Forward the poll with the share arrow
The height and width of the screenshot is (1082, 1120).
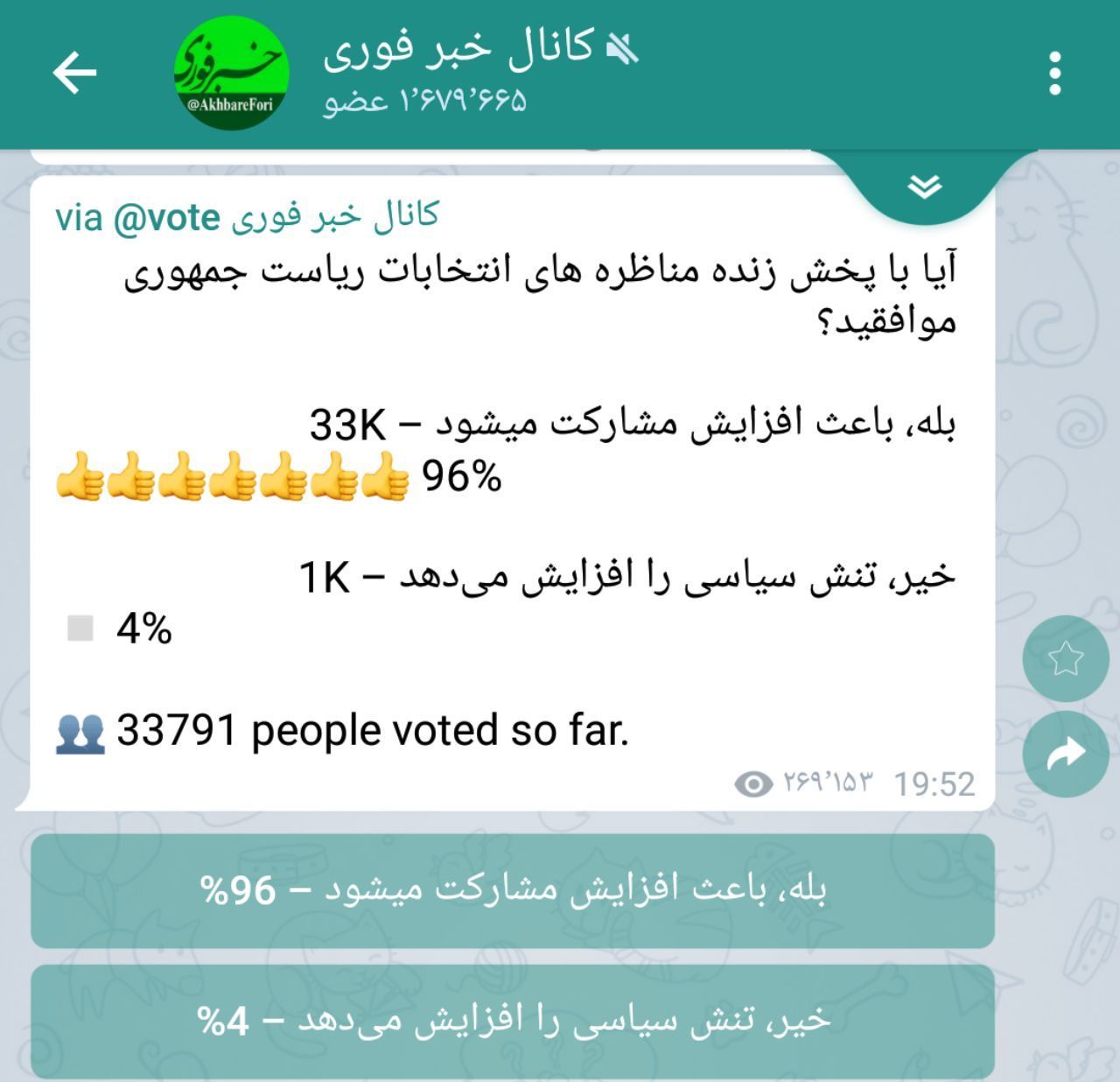[1065, 754]
